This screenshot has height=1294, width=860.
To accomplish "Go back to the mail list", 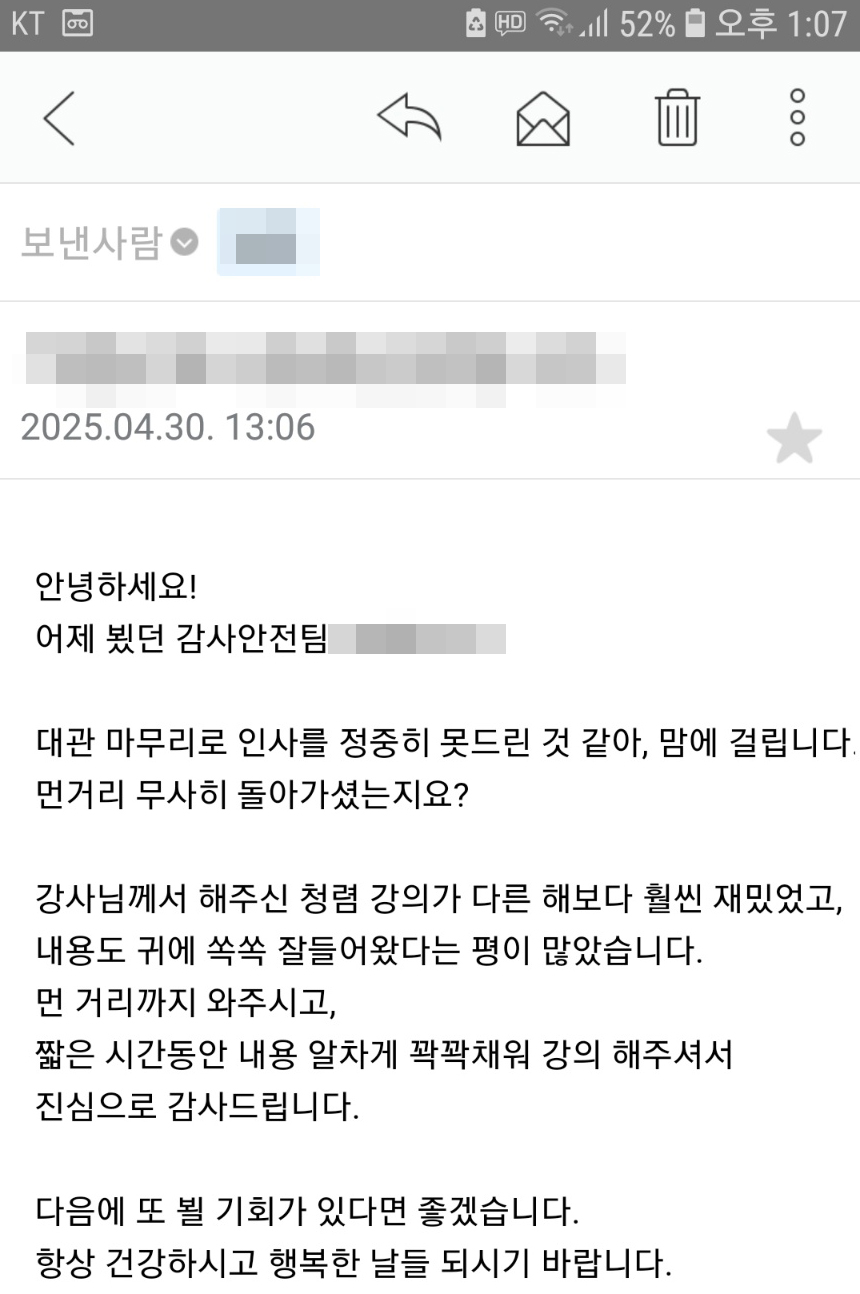I will click(59, 118).
